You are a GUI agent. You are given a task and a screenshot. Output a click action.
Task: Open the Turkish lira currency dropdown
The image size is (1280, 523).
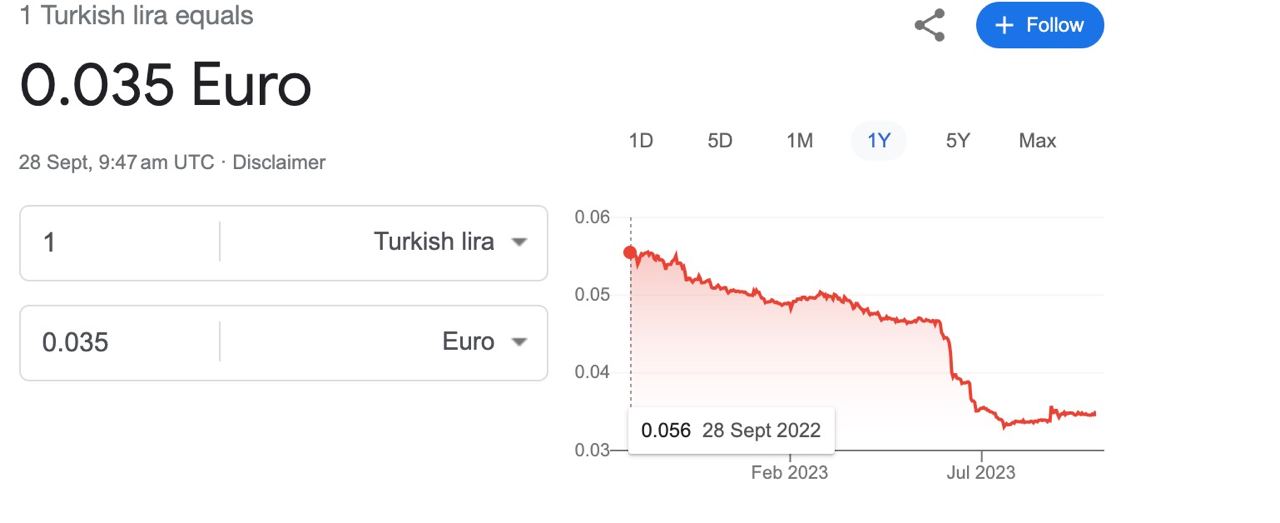tap(449, 242)
